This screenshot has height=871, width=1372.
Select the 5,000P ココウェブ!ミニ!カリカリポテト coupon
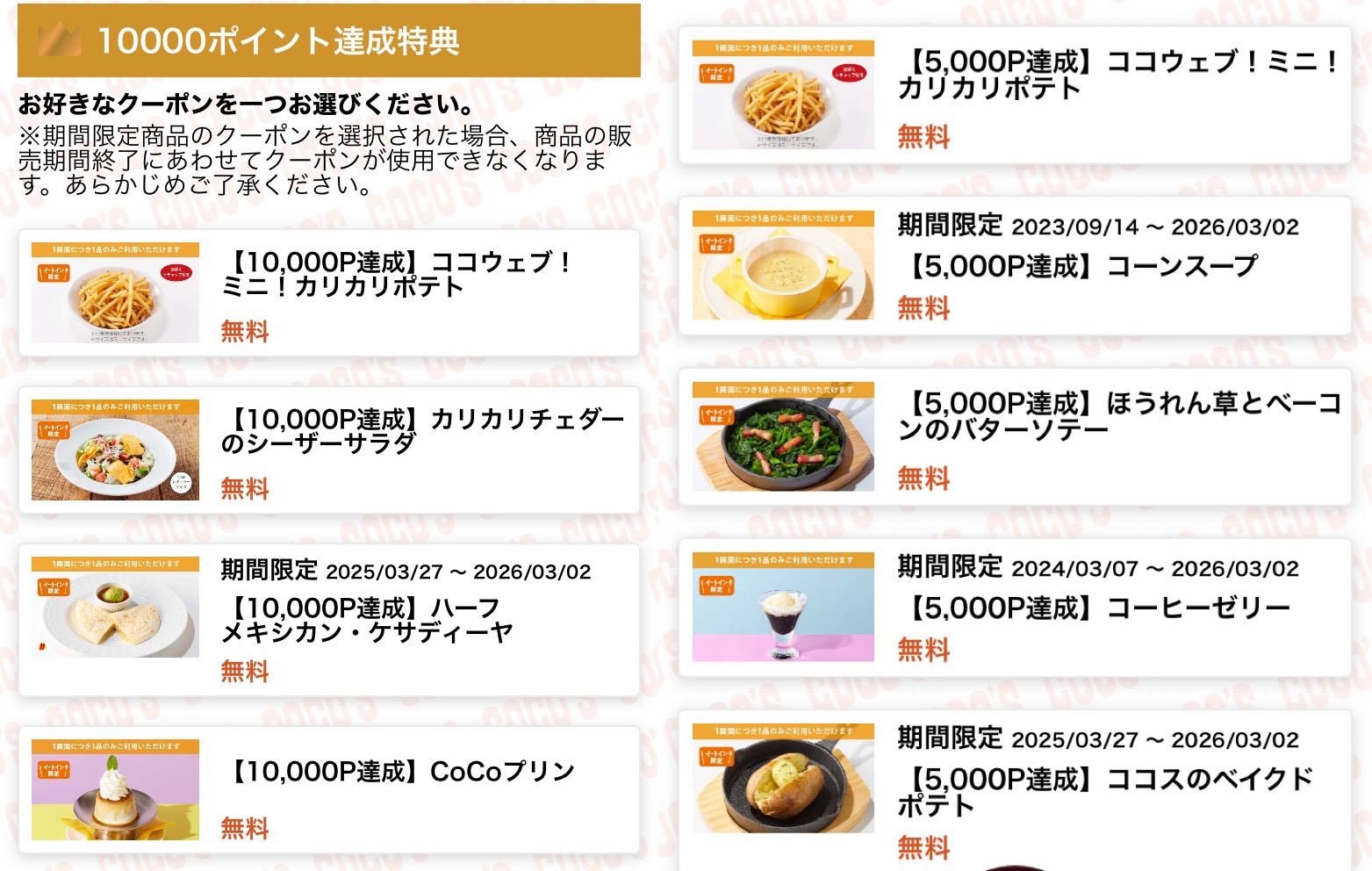(x=1014, y=95)
